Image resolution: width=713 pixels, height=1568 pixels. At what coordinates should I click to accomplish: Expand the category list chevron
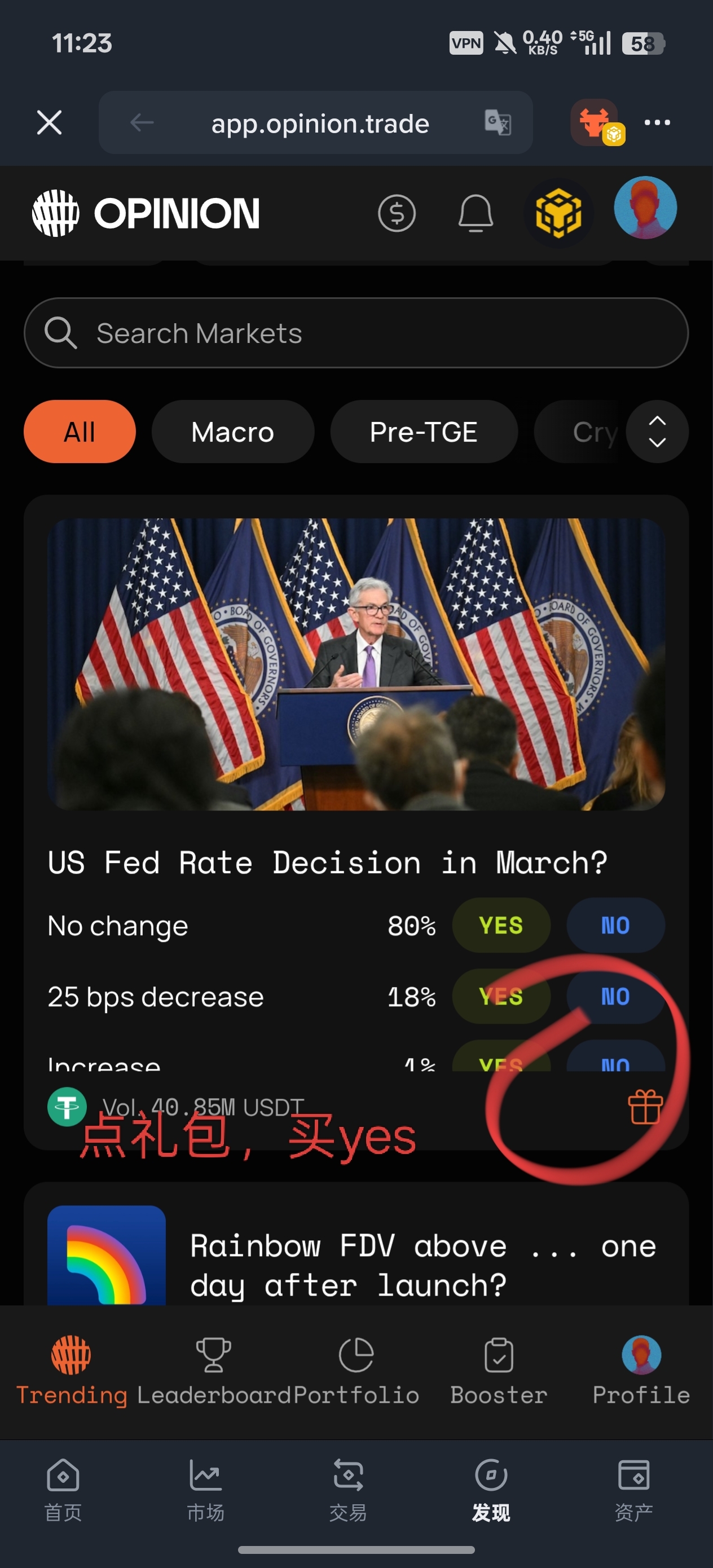click(657, 431)
